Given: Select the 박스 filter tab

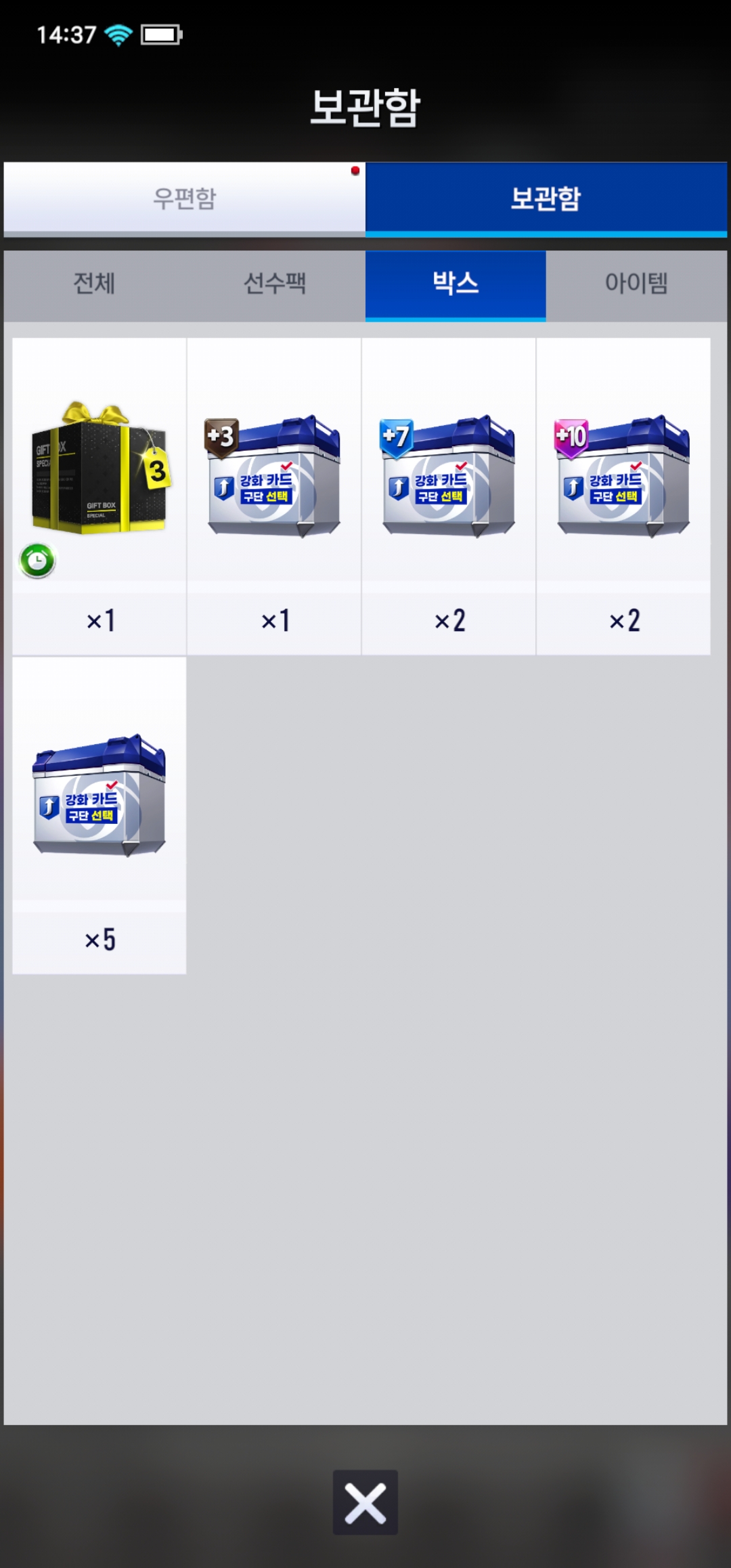Looking at the screenshot, I should point(456,284).
